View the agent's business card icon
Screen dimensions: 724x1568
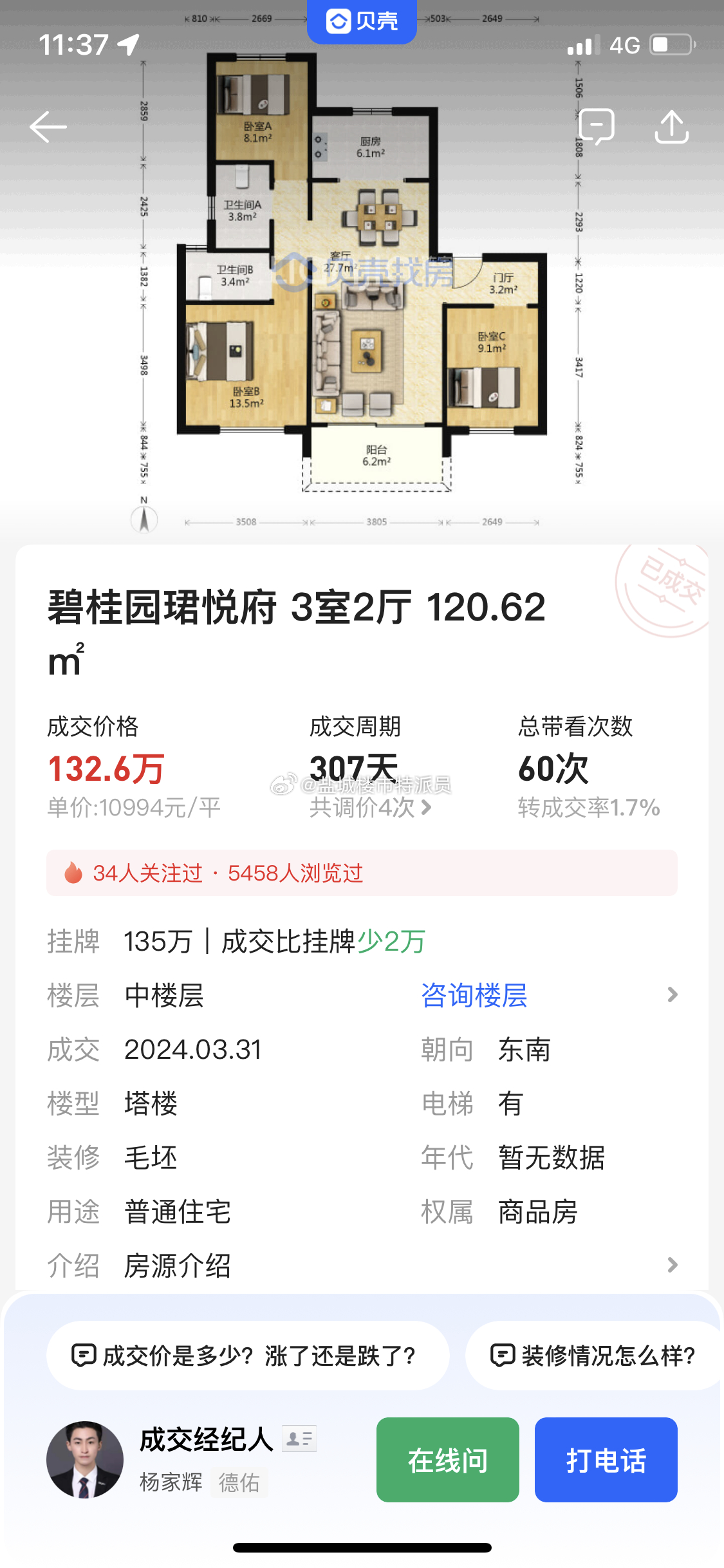[x=299, y=1439]
